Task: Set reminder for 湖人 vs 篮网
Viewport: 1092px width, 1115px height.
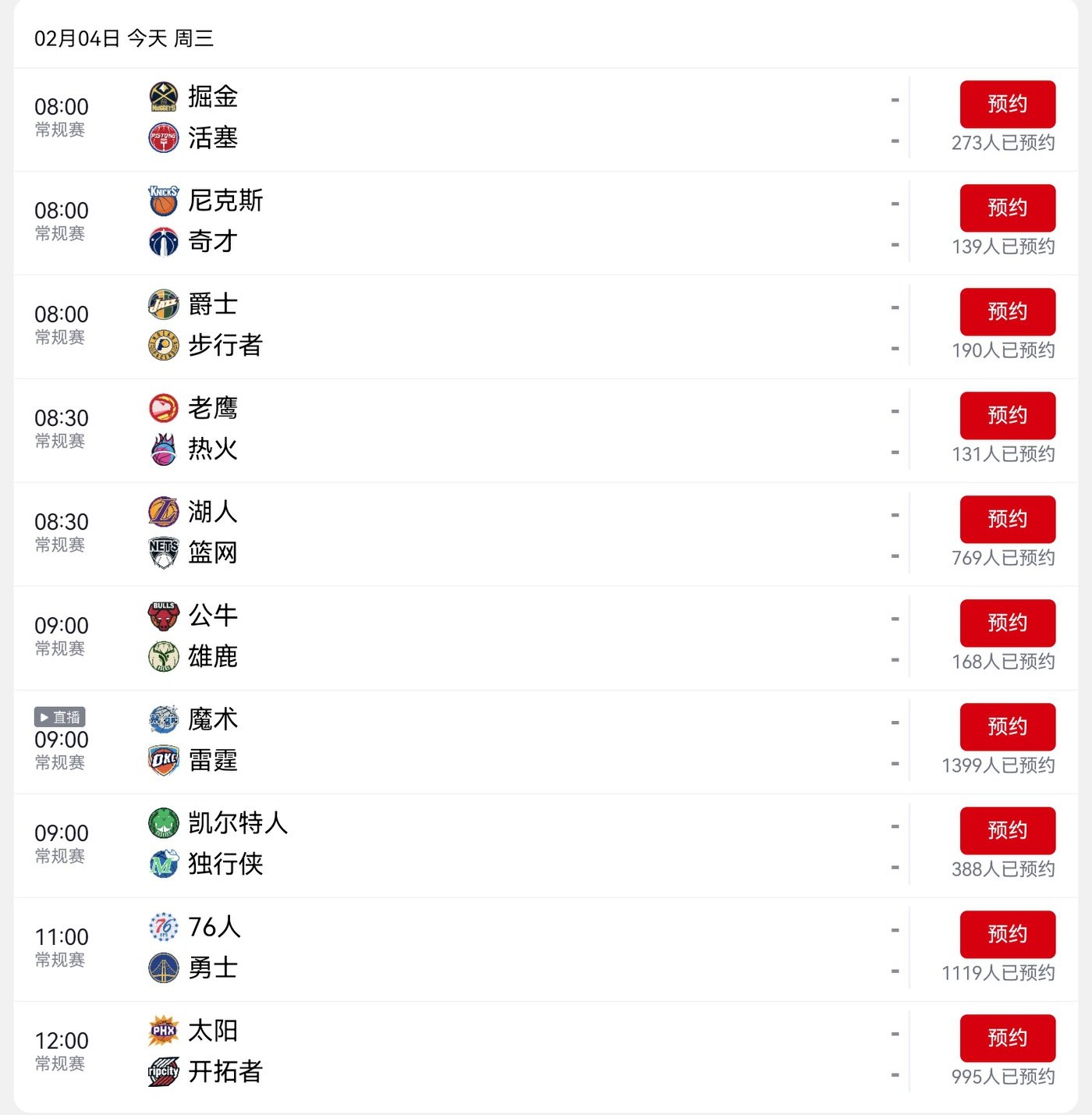Action: tap(1007, 520)
